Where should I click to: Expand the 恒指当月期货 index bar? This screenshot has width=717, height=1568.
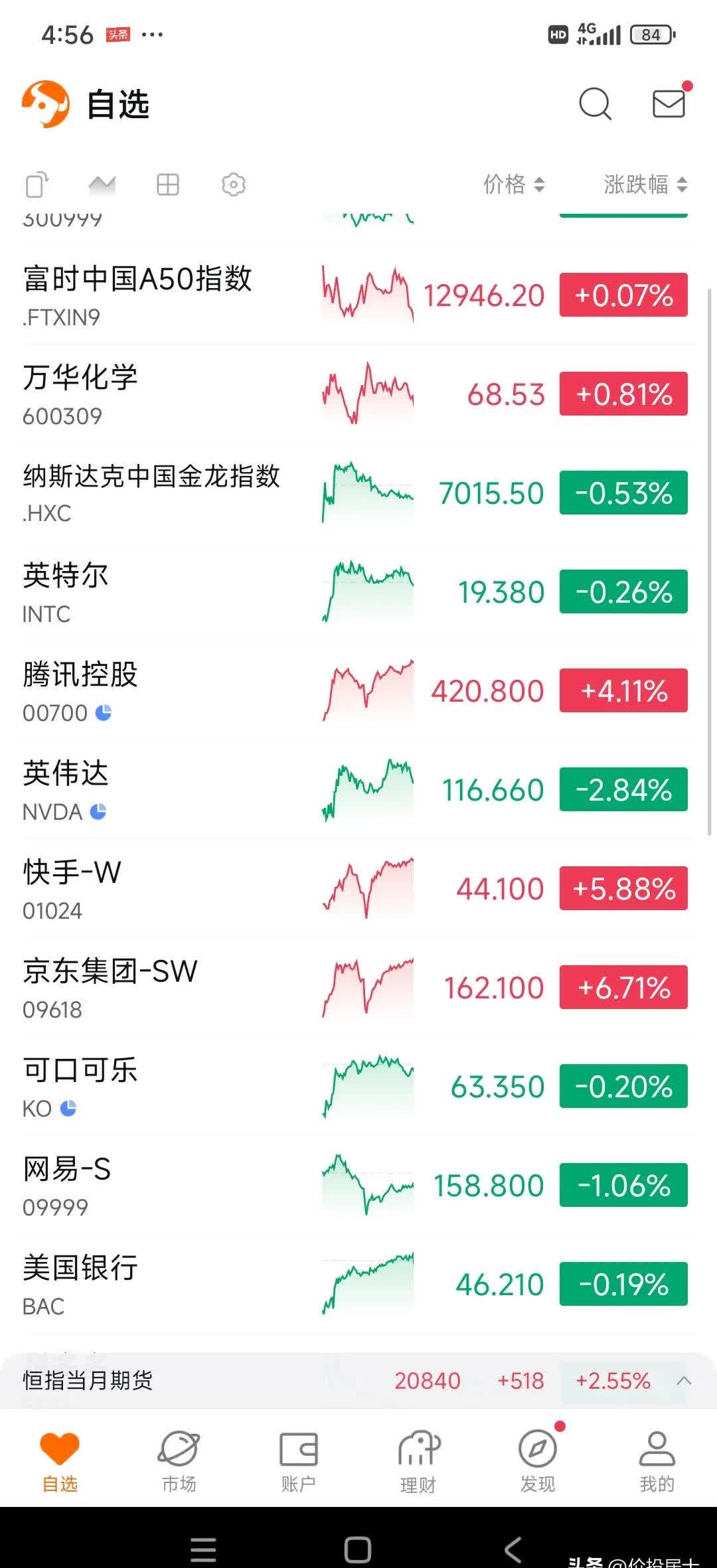tap(684, 1381)
